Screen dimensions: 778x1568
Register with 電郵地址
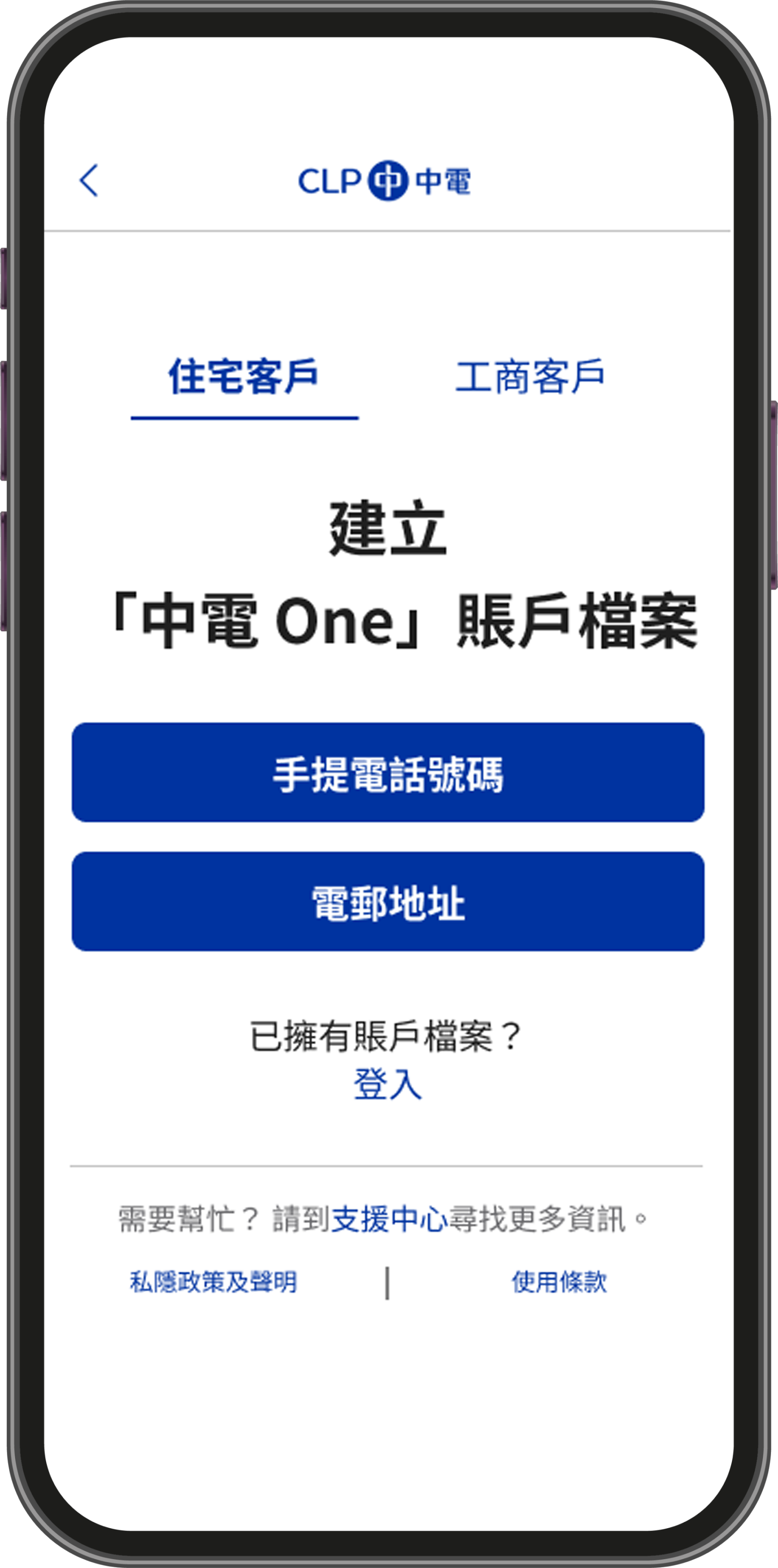388,901
